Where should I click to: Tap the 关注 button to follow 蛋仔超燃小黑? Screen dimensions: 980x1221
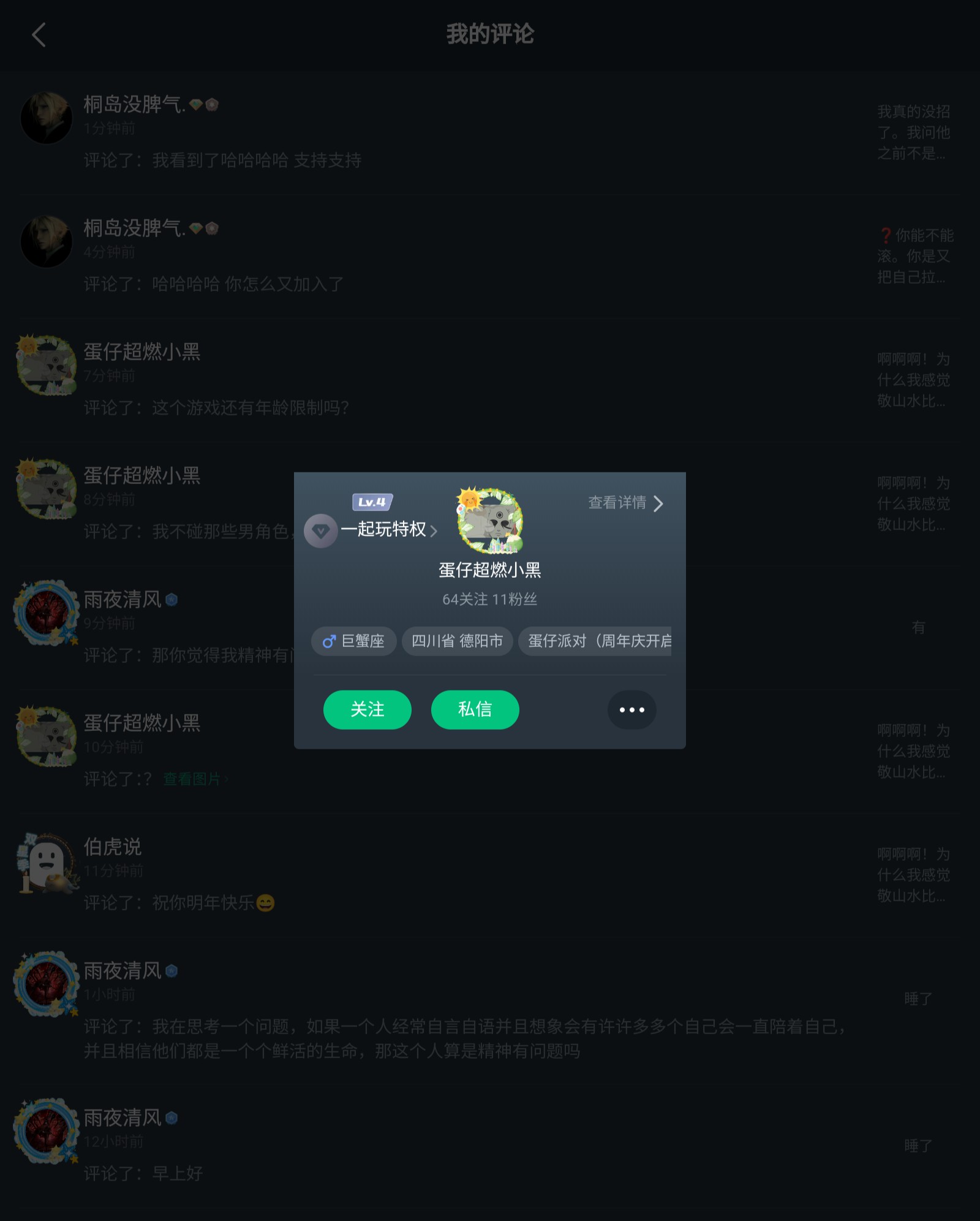pyautogui.click(x=367, y=709)
